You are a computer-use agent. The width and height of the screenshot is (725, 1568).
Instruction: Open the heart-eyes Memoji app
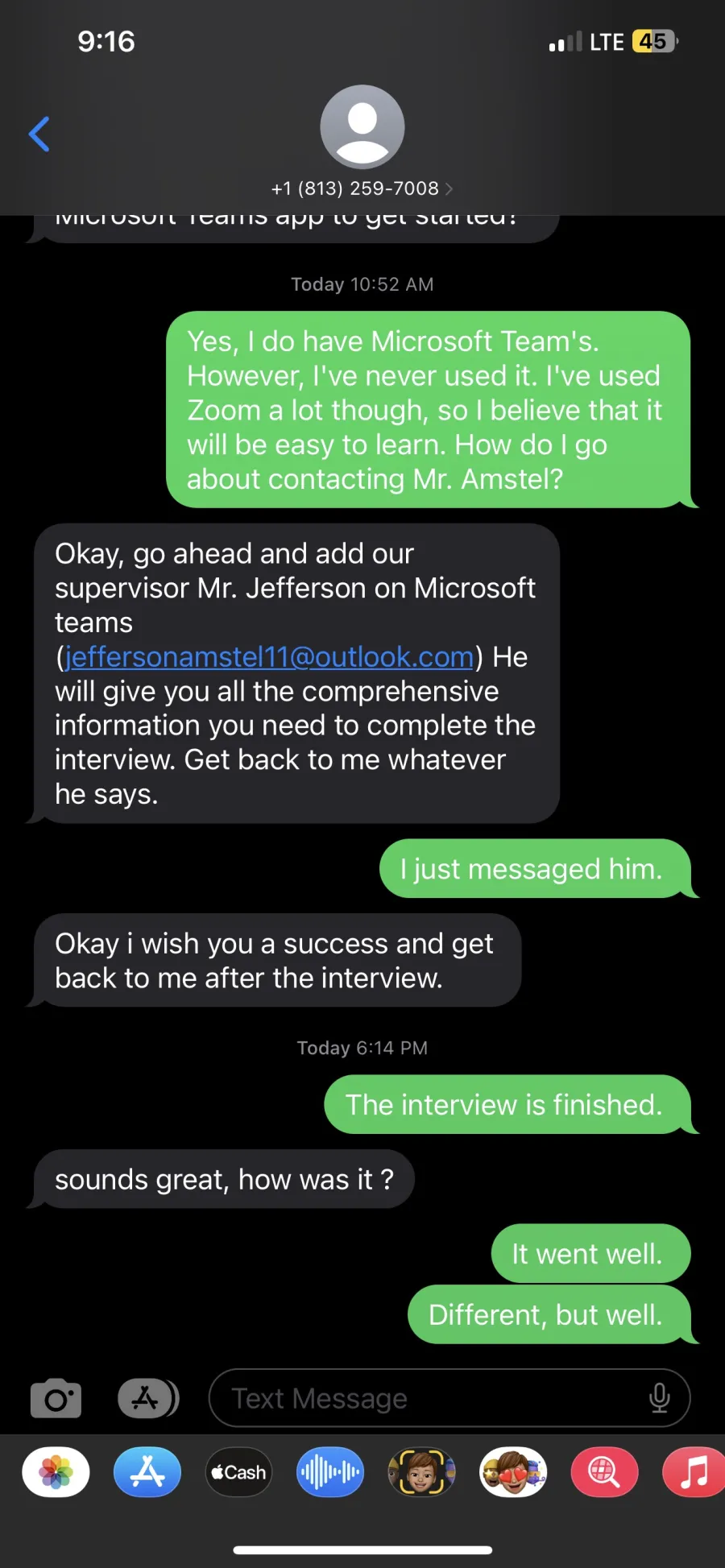[x=513, y=1472]
